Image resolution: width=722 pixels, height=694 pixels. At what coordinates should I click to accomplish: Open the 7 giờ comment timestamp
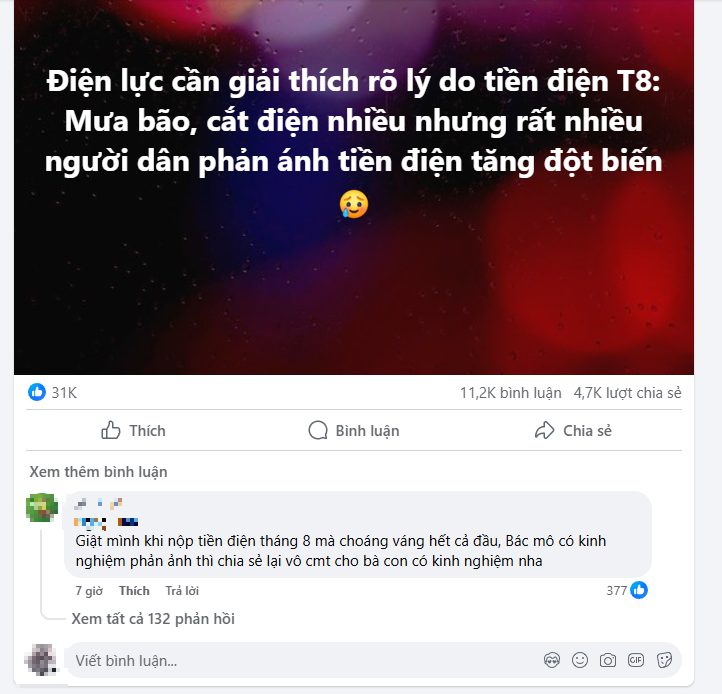89,591
